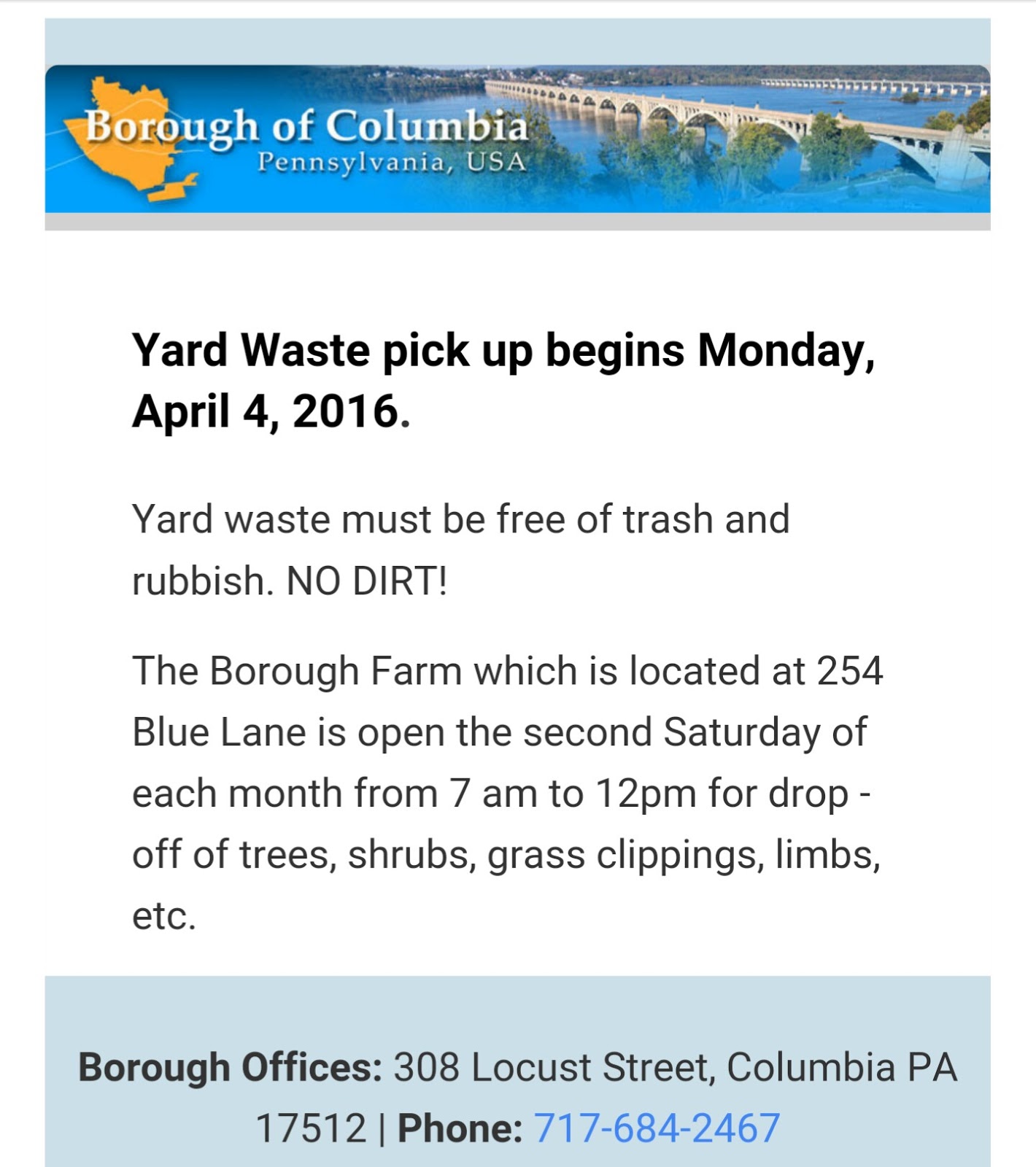Call the borough phone number 717-684-2467
Image resolution: width=1036 pixels, height=1167 pixels.
point(657,1128)
